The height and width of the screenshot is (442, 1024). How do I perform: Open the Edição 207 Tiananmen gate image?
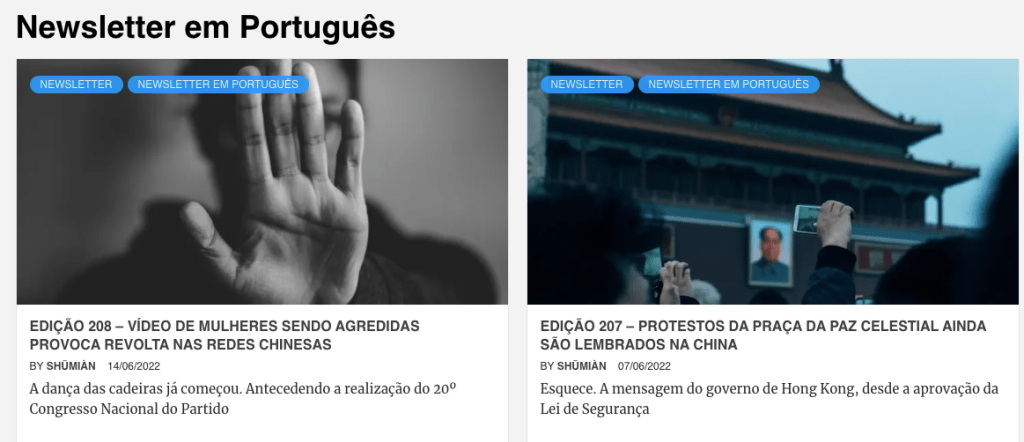pyautogui.click(x=772, y=190)
